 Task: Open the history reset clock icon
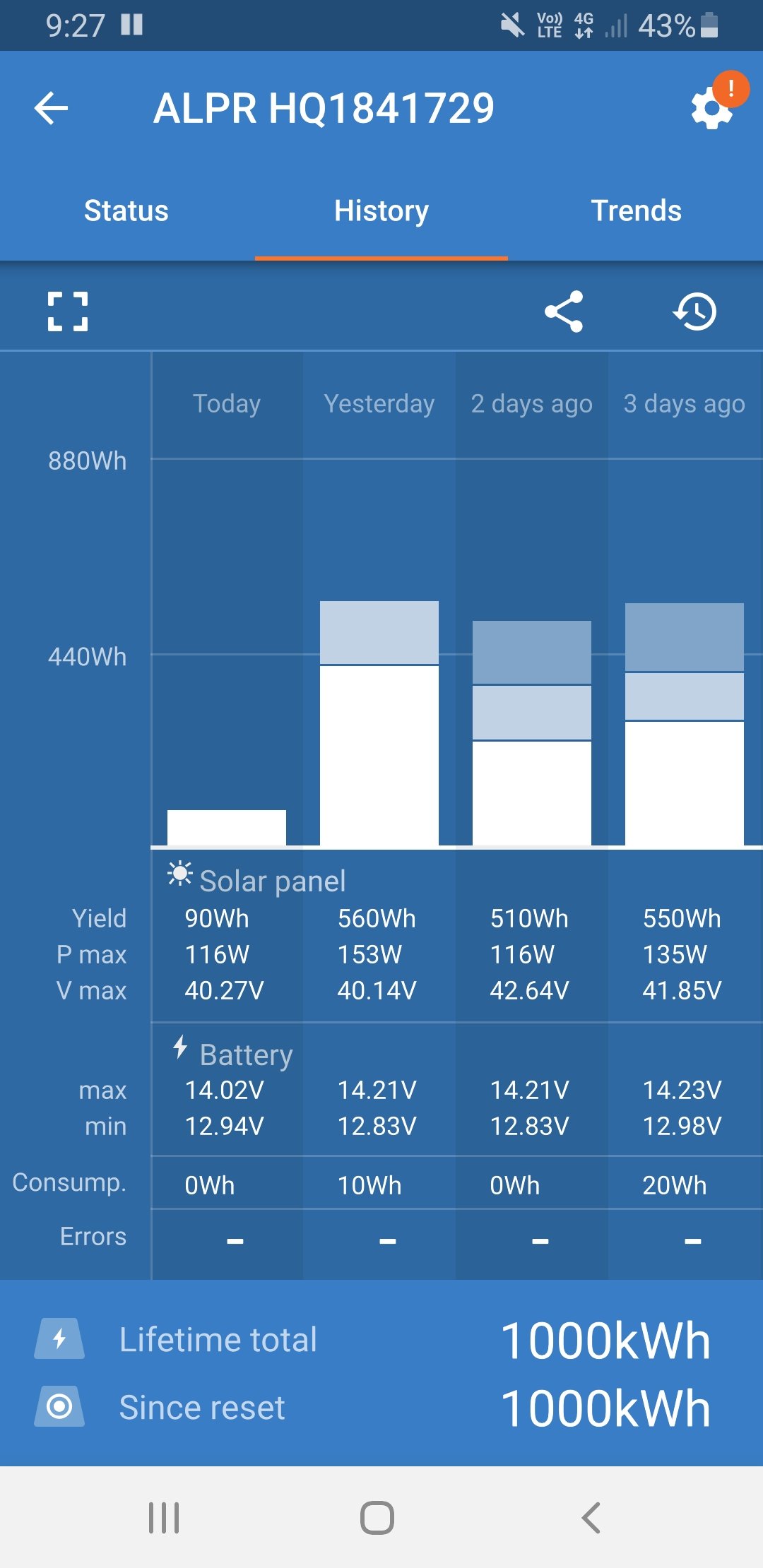695,311
